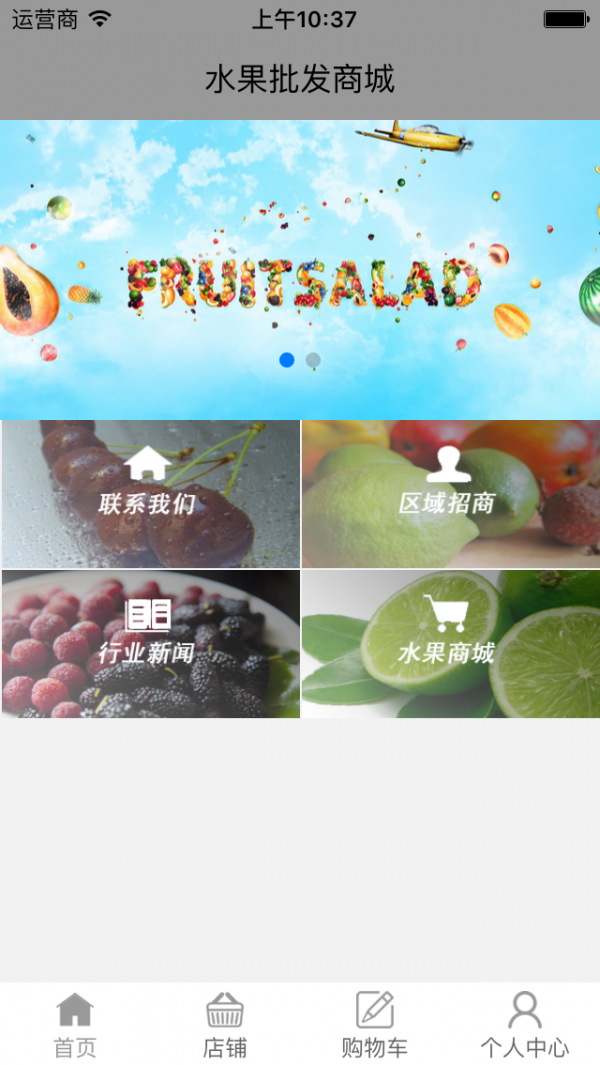
Task: Switch to the 首页 tab
Action: point(75,1024)
